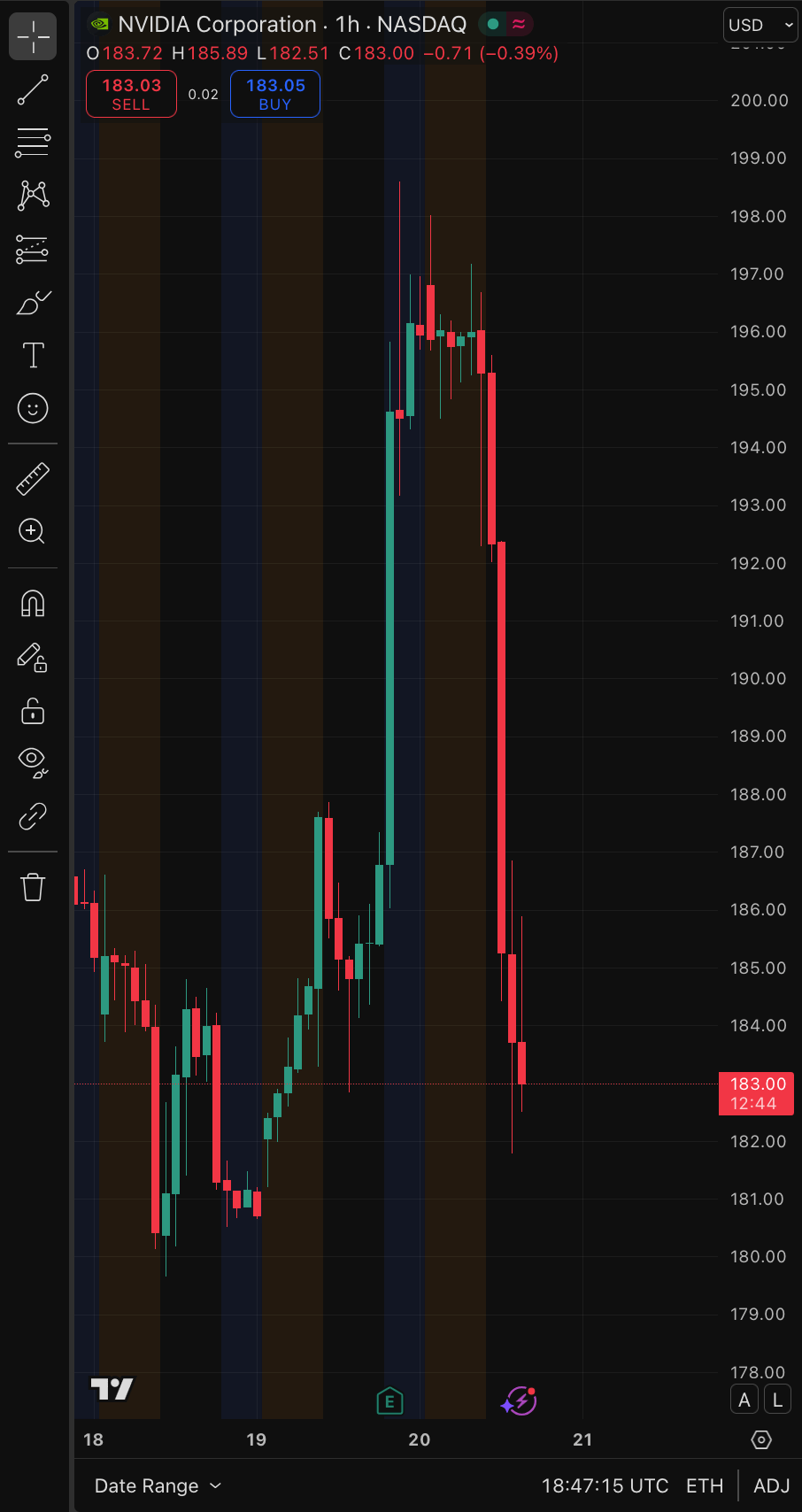The width and height of the screenshot is (802, 1512).
Task: Tap the zoom in magnifier tool
Action: [33, 531]
